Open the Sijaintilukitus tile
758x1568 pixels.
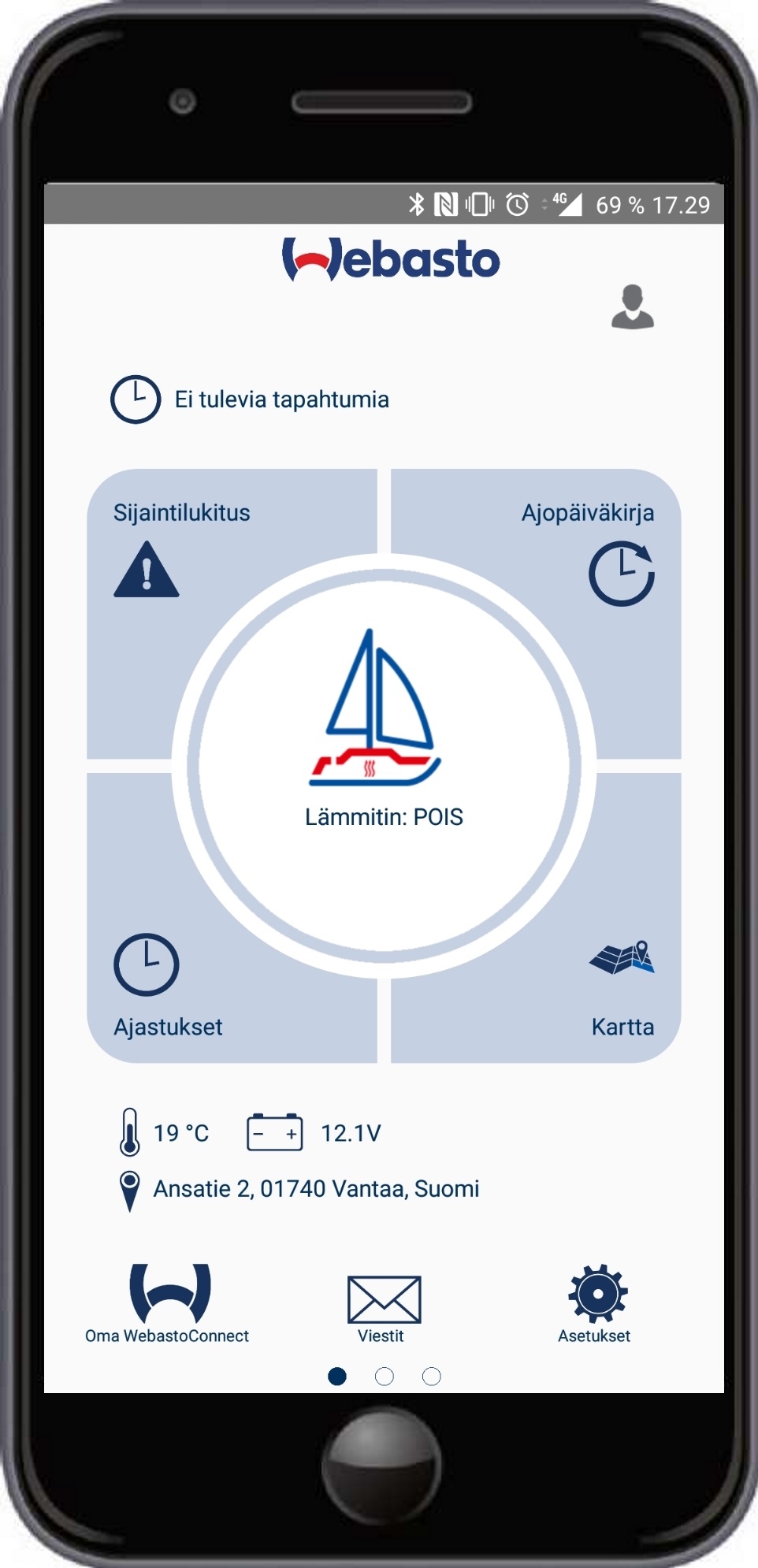(x=181, y=552)
